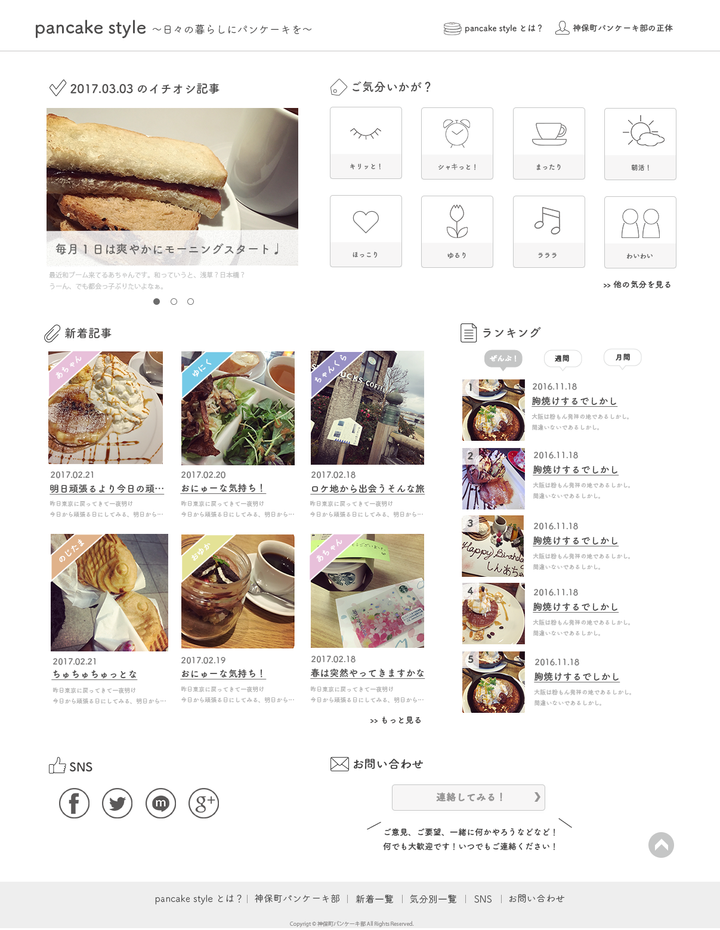Open the Twitter SNS icon
Viewport: 720px width, 930px height.
[117, 803]
